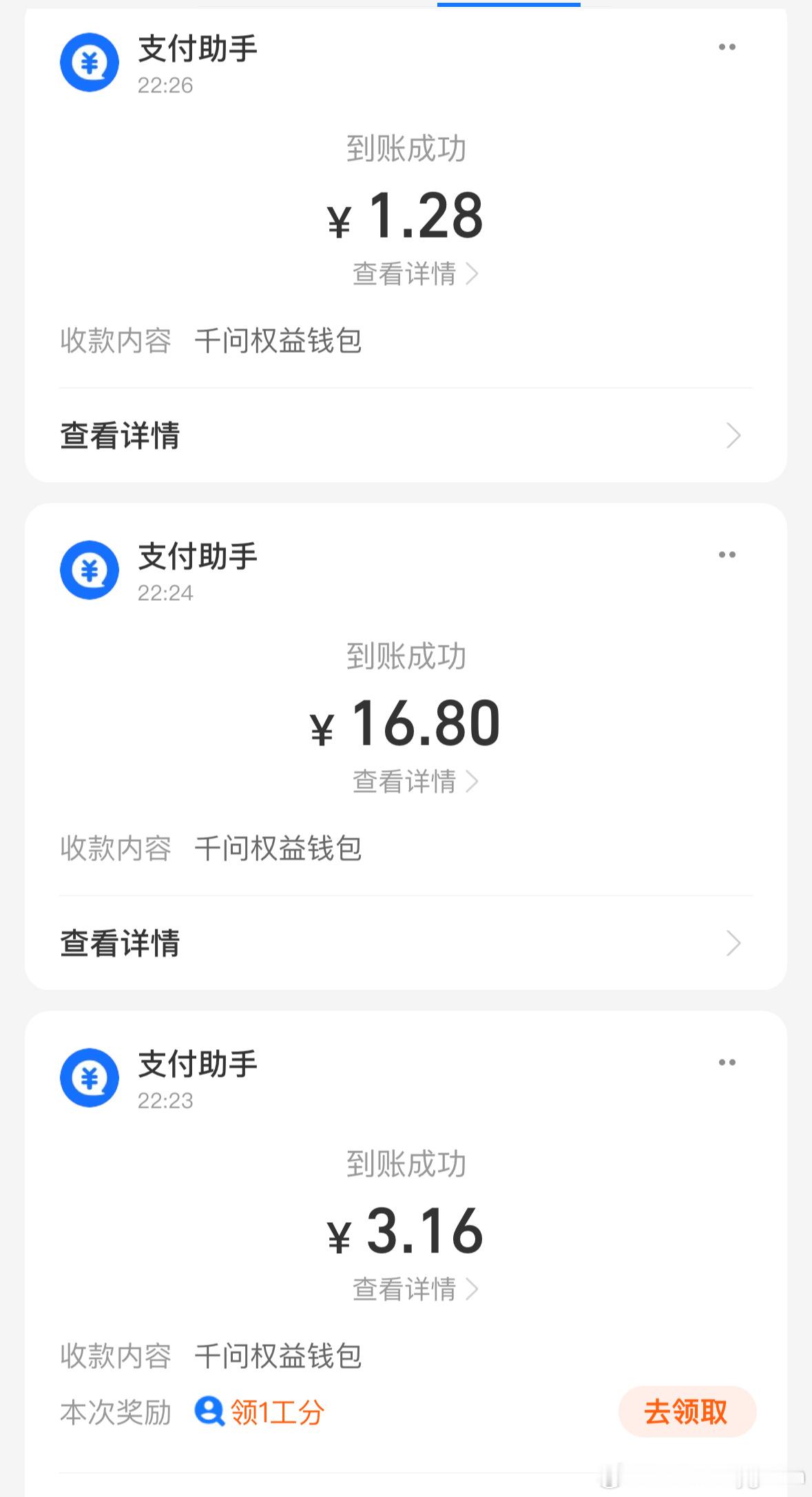Viewport: 812px width, 1497px height.
Task: Click the 支付助手 avatar on the 22:23 message
Action: click(x=90, y=1079)
